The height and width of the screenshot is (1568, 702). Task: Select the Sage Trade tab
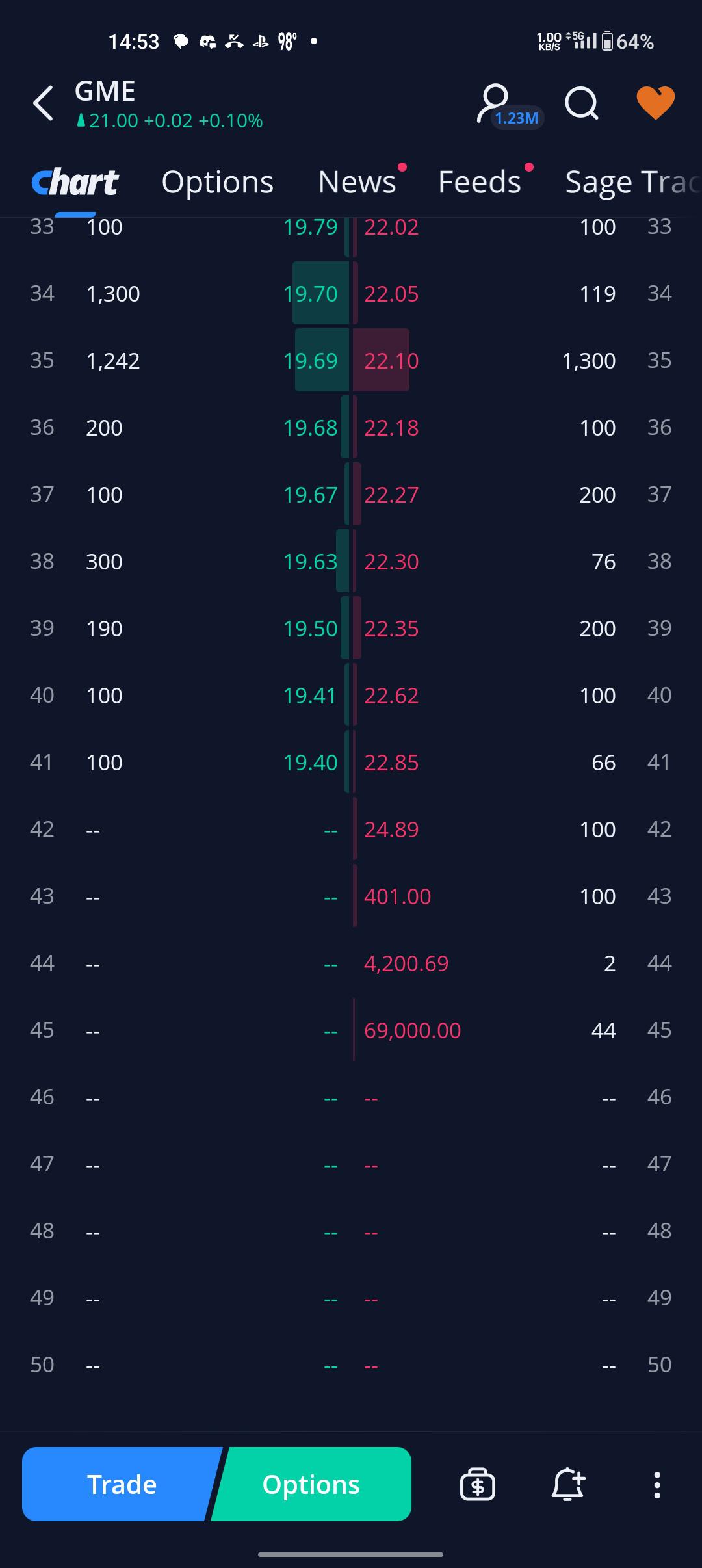pyautogui.click(x=630, y=182)
